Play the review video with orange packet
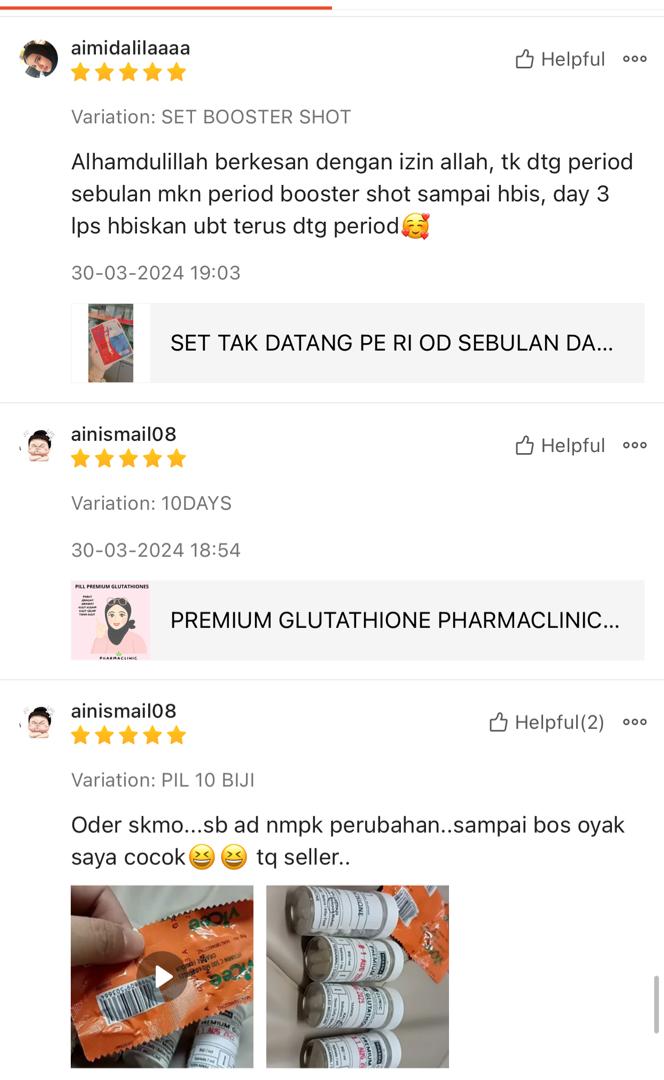Screen dimensions: 664x1080 (162, 976)
